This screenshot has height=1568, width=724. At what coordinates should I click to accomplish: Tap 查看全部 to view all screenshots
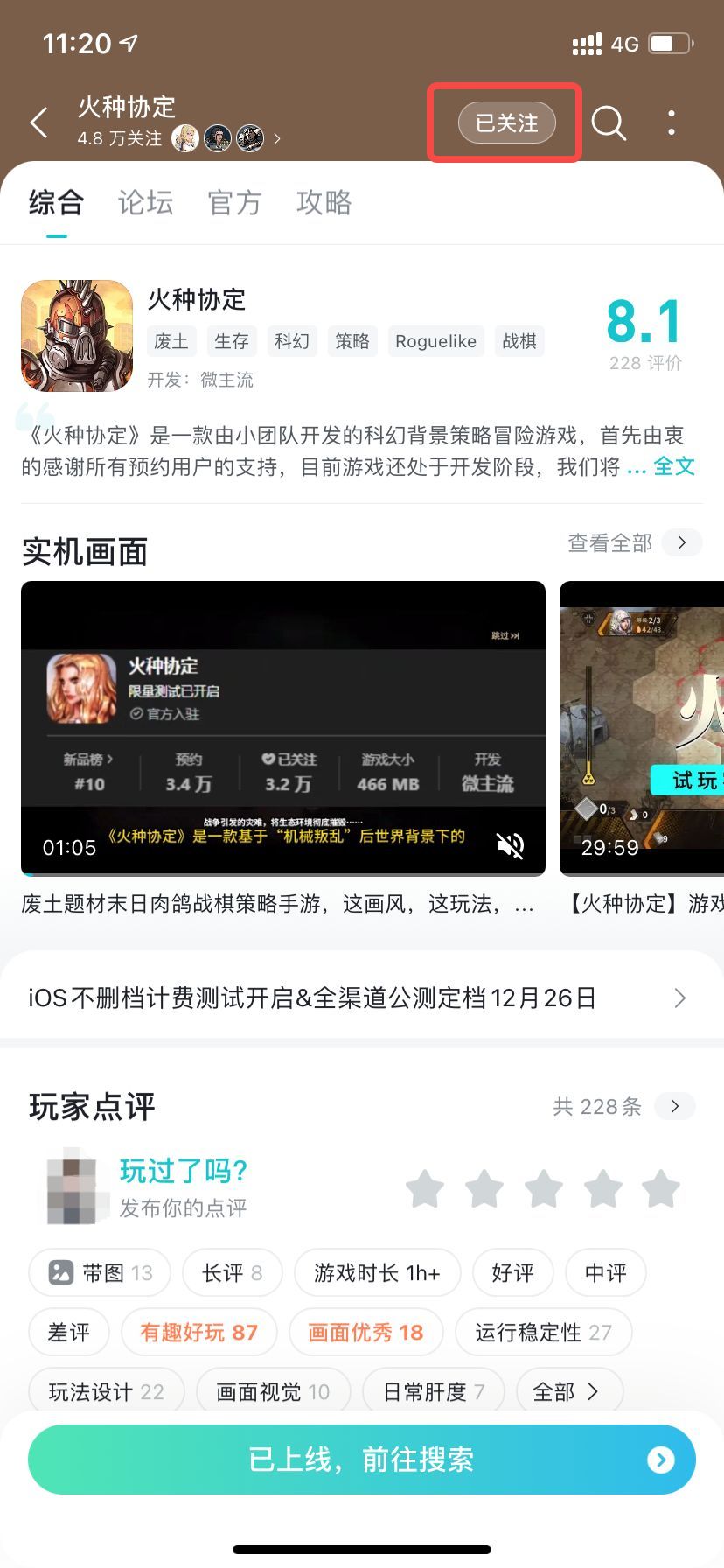click(609, 542)
